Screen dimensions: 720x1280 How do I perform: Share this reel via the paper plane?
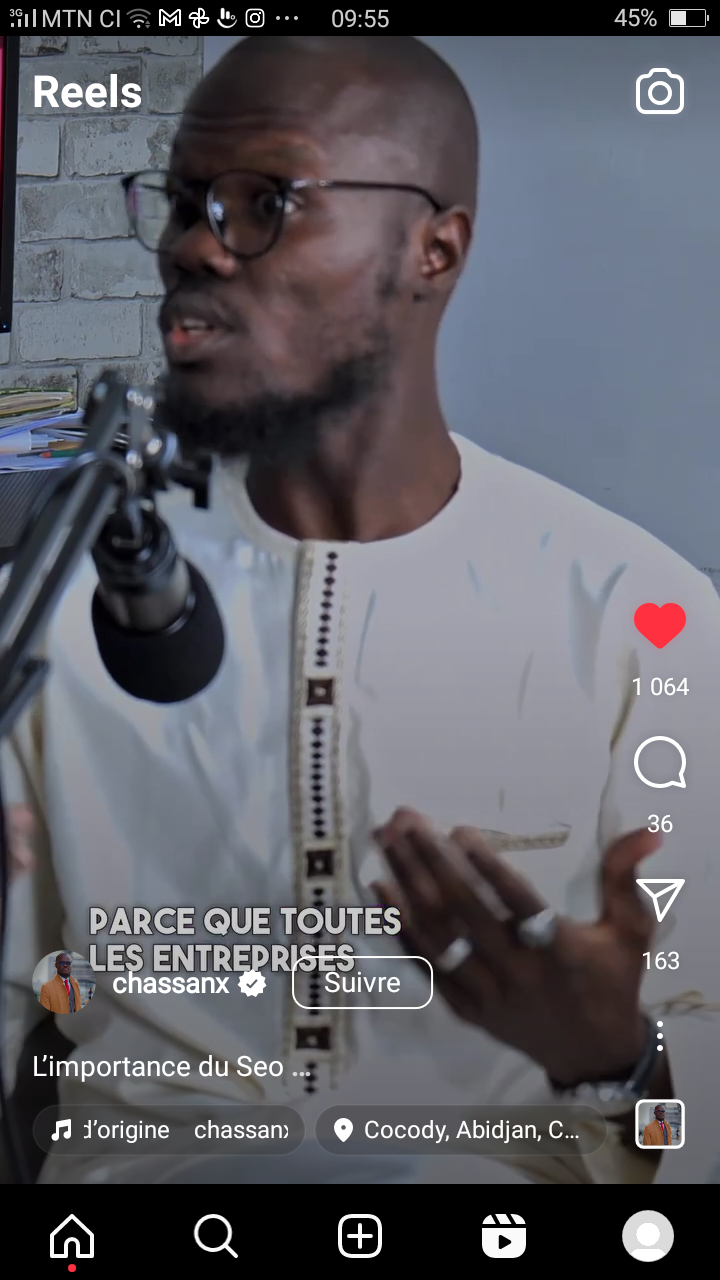point(660,901)
